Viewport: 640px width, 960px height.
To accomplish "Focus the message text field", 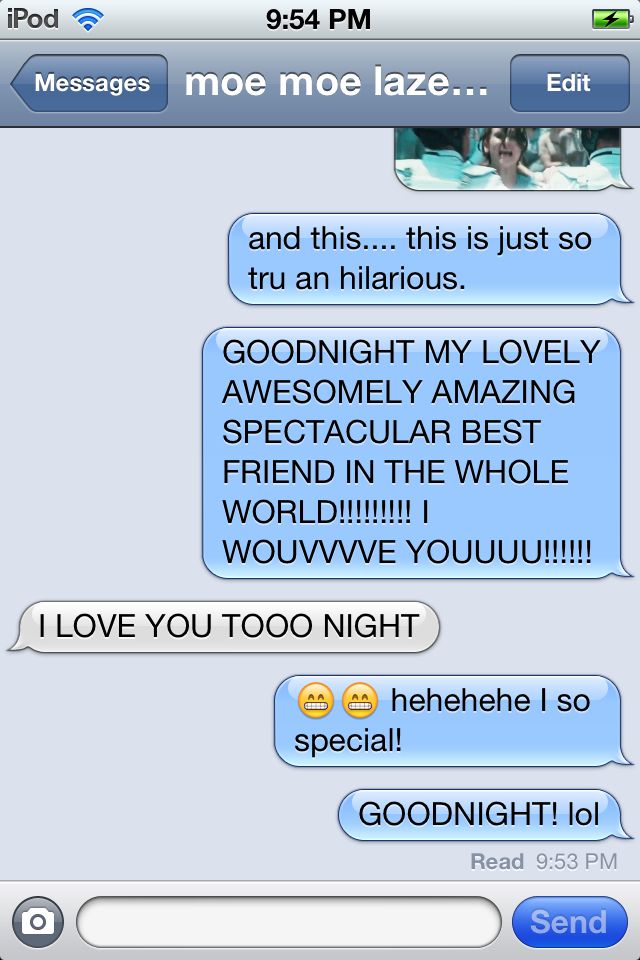I will point(288,921).
